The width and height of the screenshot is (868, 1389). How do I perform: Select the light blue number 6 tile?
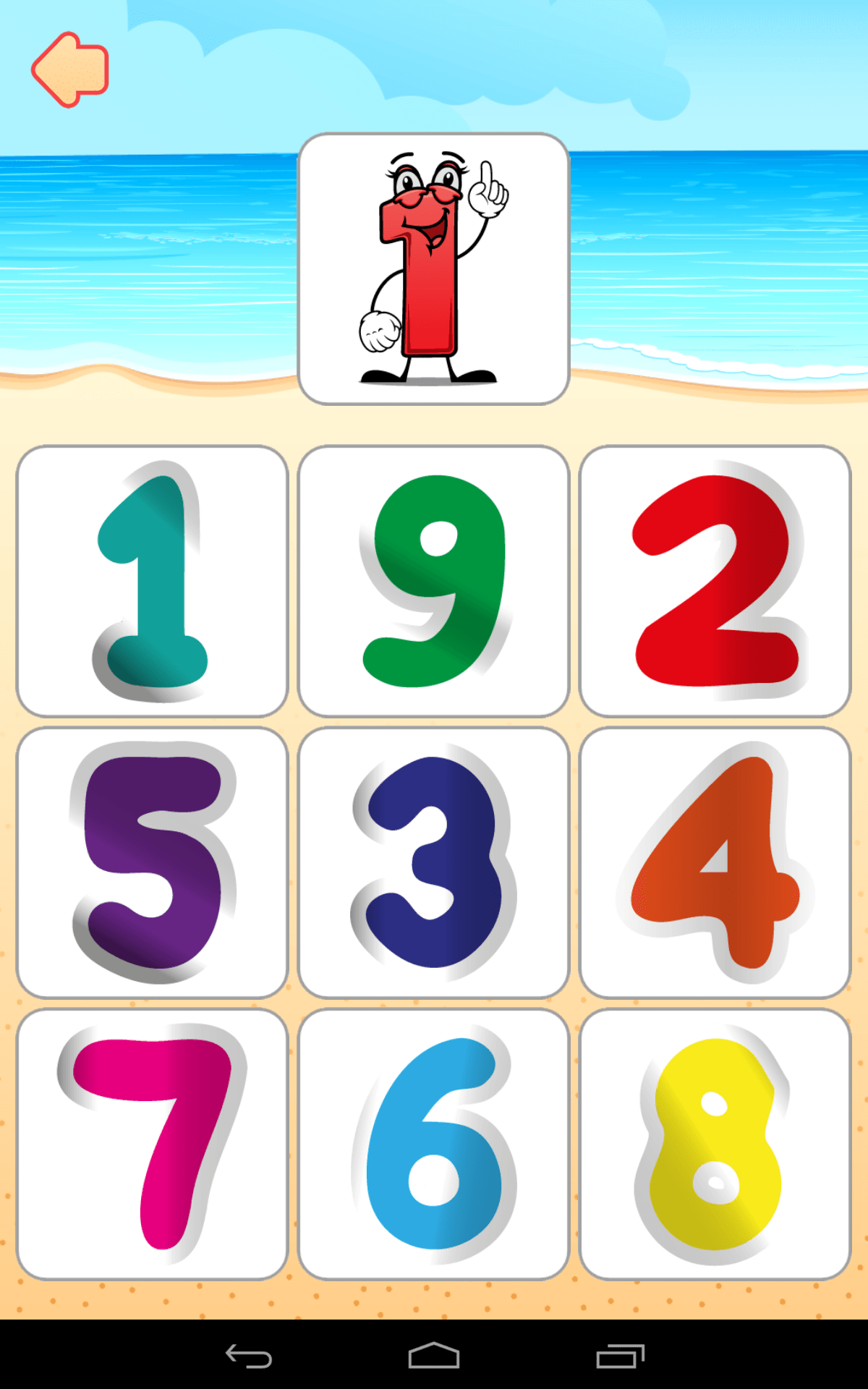(x=433, y=1144)
